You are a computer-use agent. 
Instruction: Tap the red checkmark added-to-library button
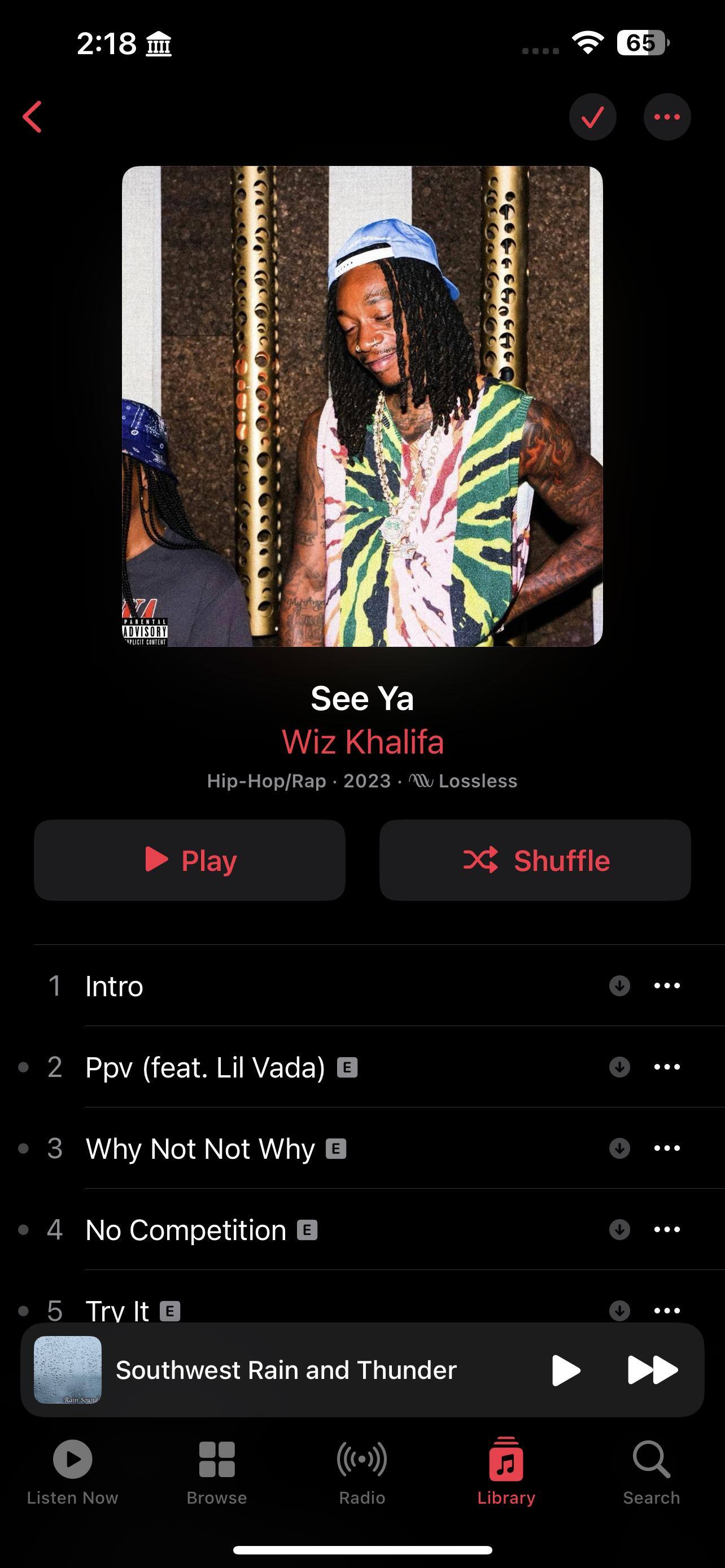point(592,117)
